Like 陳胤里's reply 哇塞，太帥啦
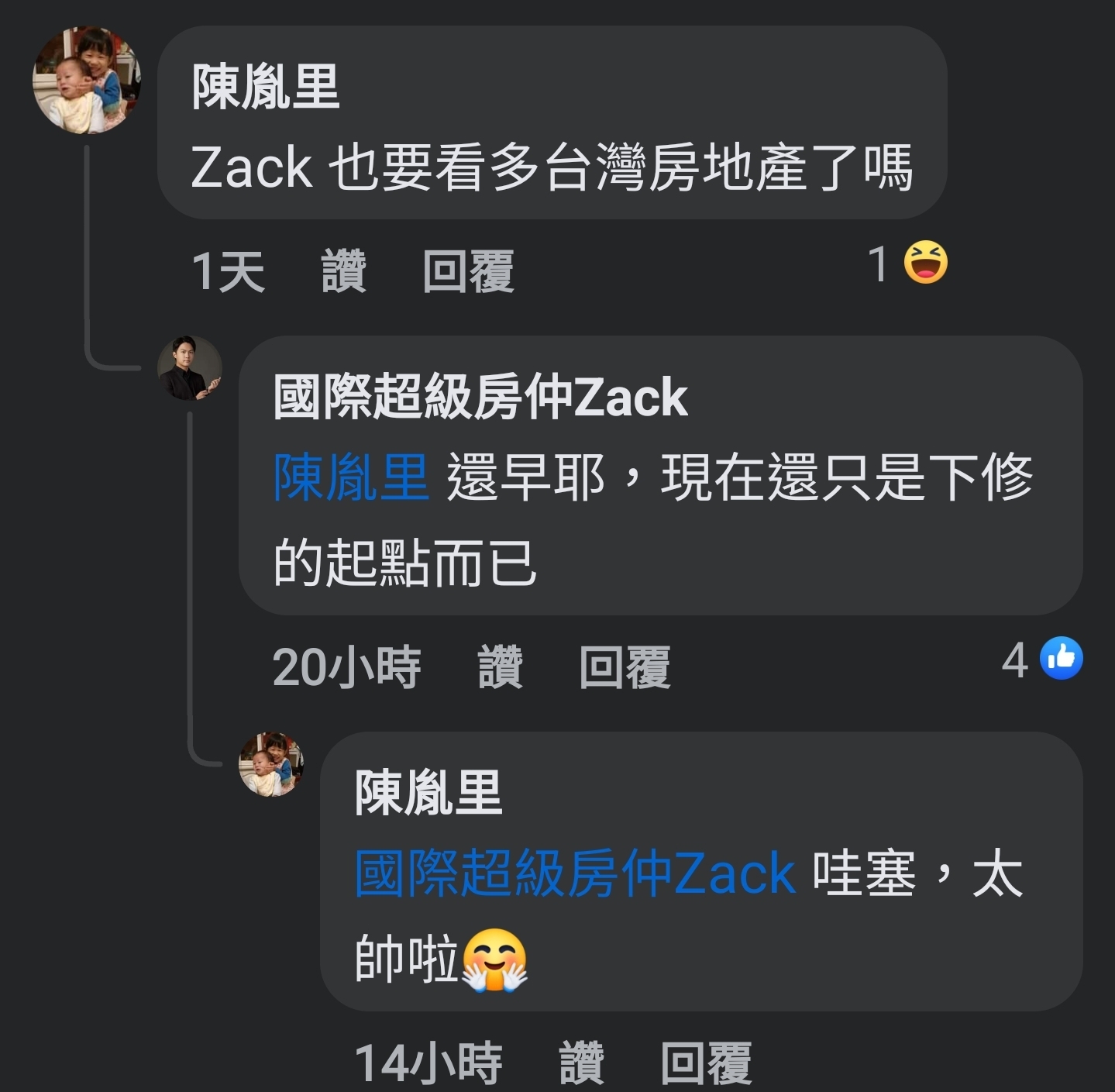Image resolution: width=1115 pixels, height=1092 pixels. click(581, 1063)
